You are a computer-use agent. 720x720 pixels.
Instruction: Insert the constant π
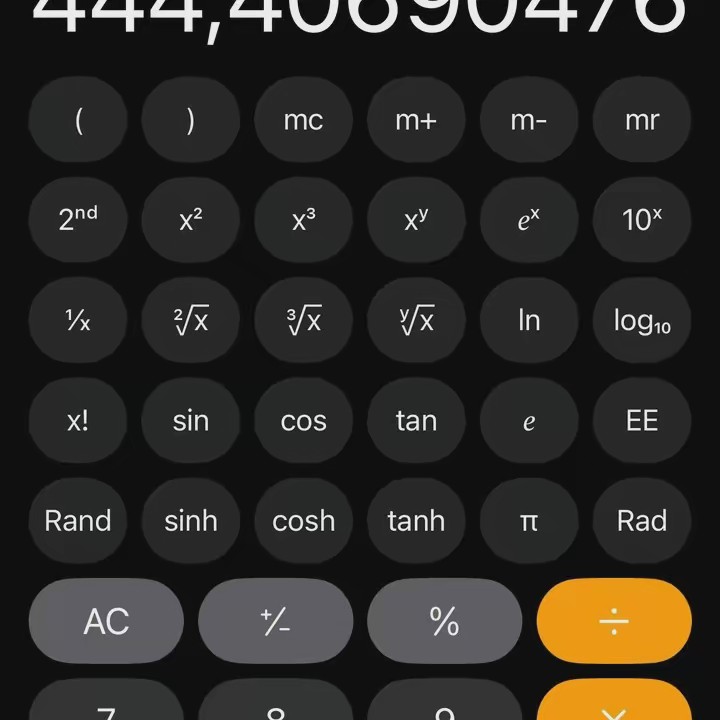tap(529, 520)
